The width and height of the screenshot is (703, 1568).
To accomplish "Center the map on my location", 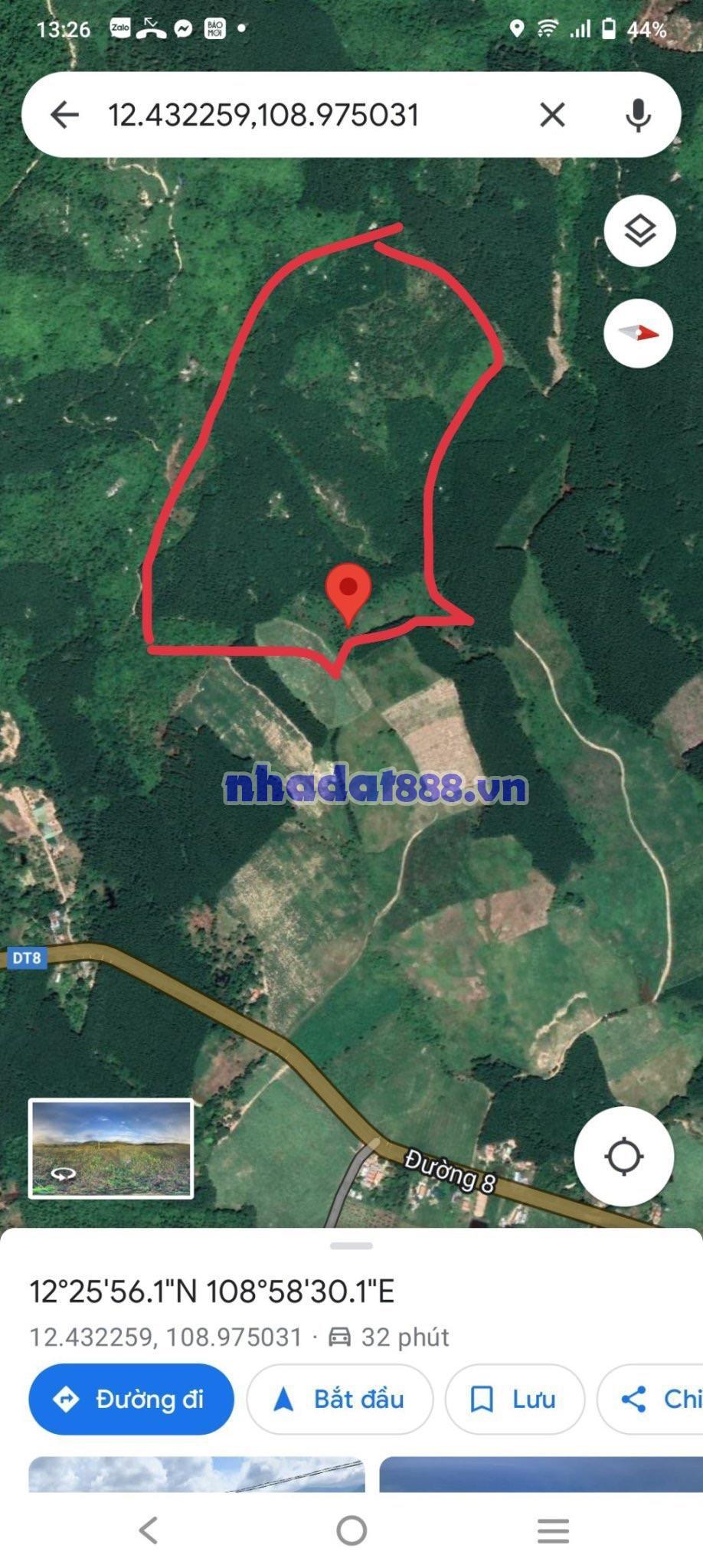I will [x=623, y=1156].
